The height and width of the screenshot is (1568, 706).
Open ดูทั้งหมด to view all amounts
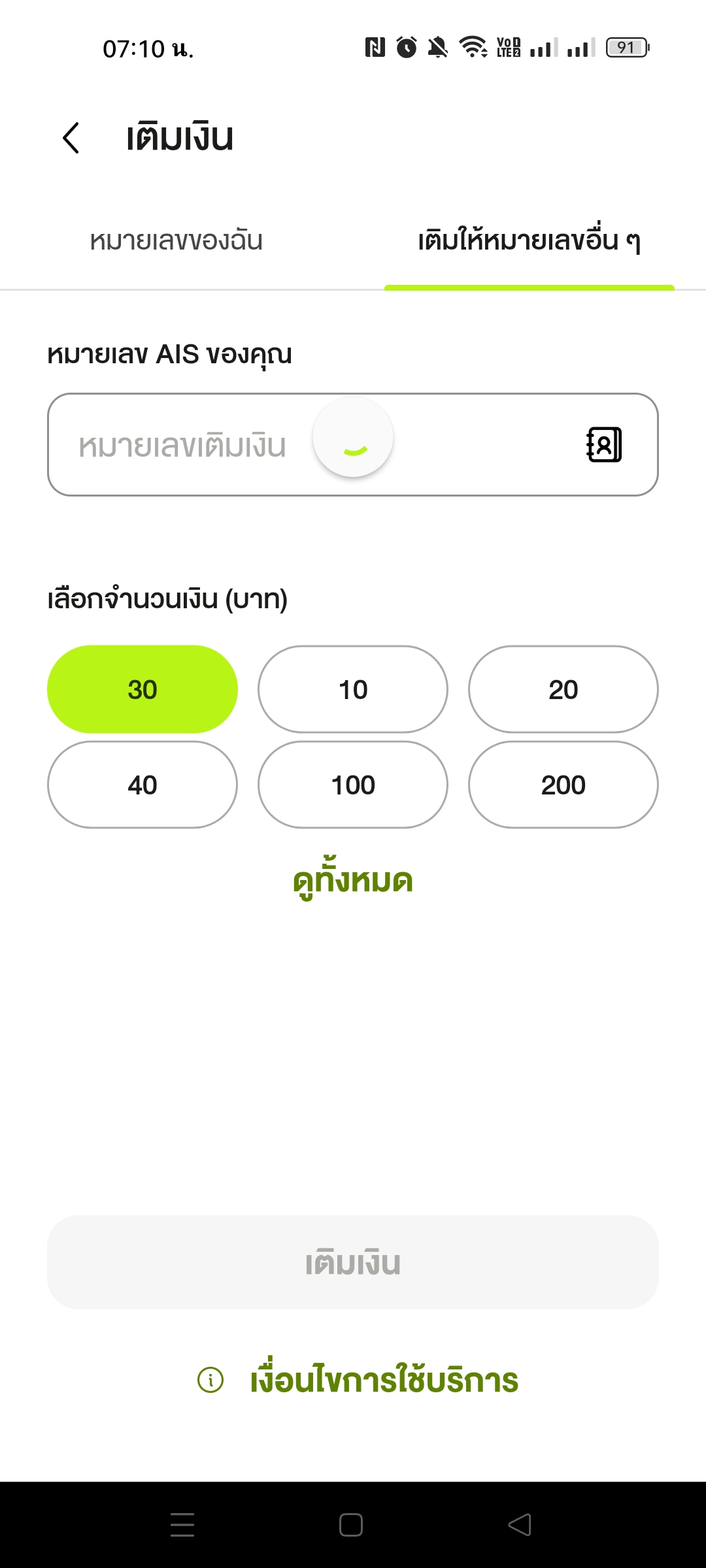tap(353, 881)
